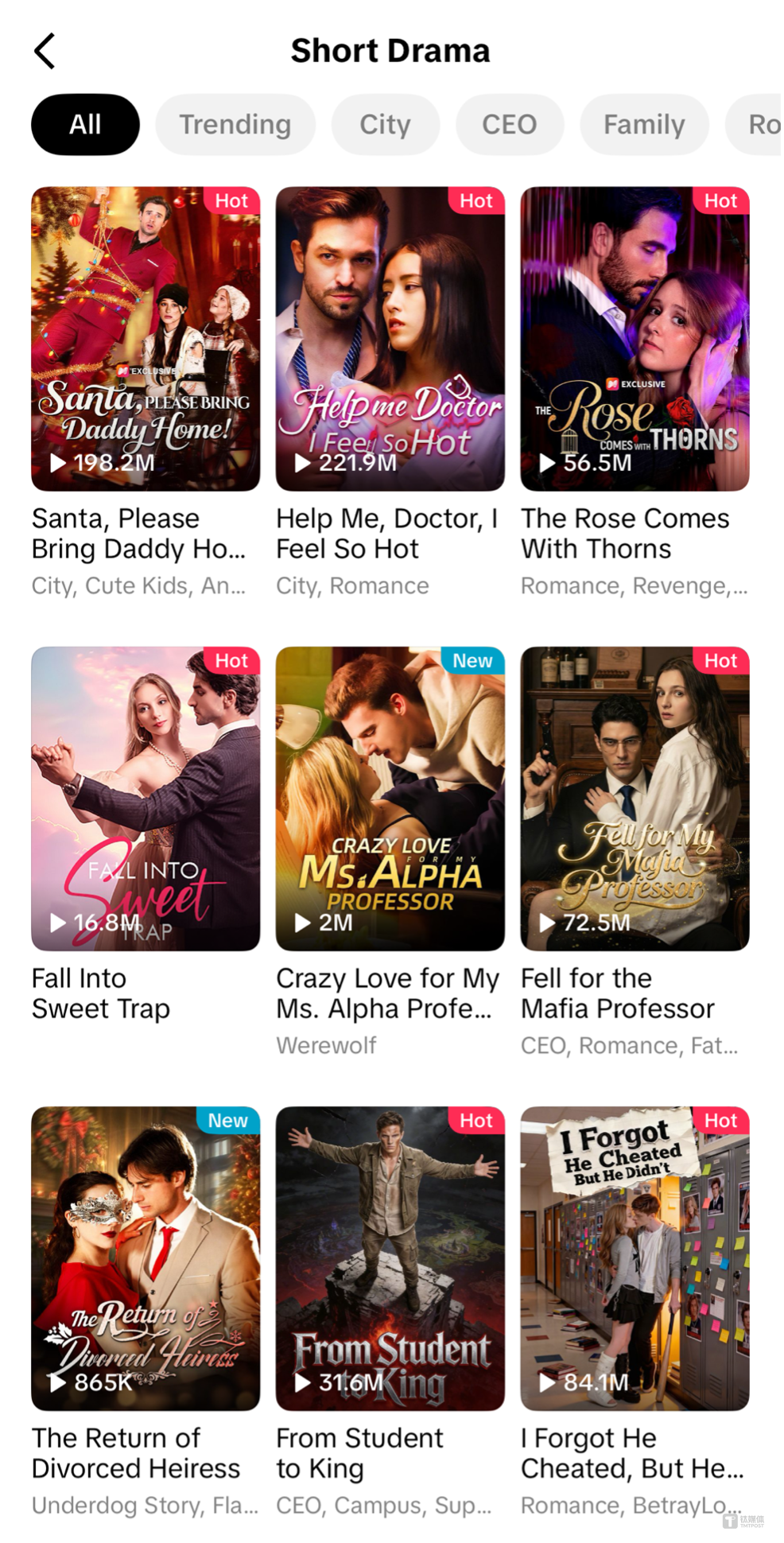Open The Rose Comes With Thorns

(x=635, y=339)
